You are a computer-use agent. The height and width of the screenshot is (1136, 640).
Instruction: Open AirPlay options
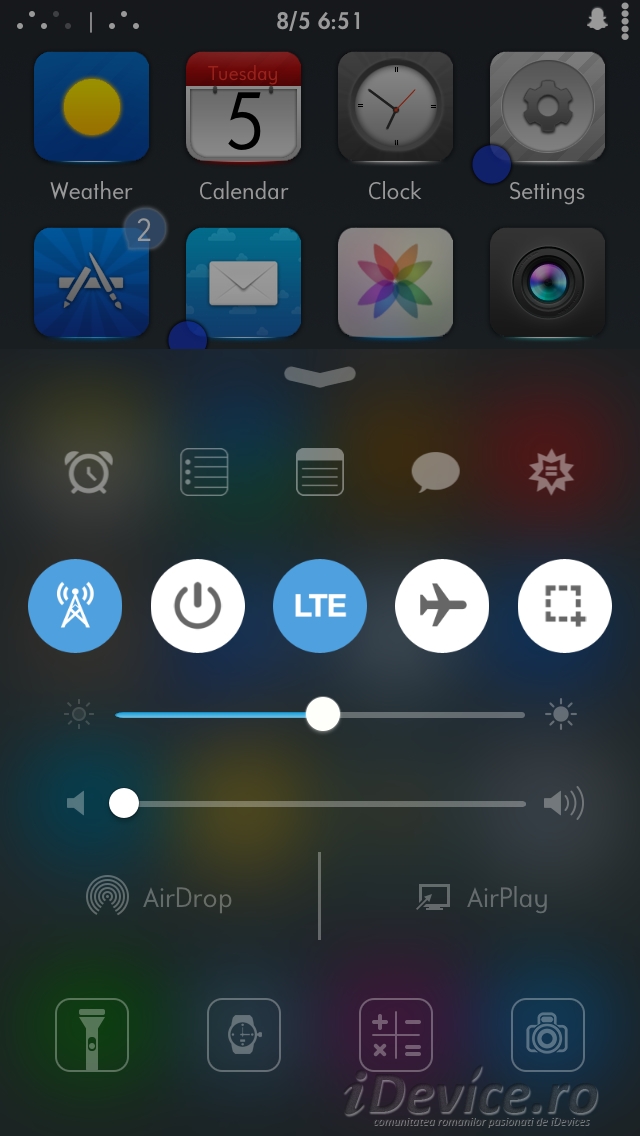click(x=482, y=898)
